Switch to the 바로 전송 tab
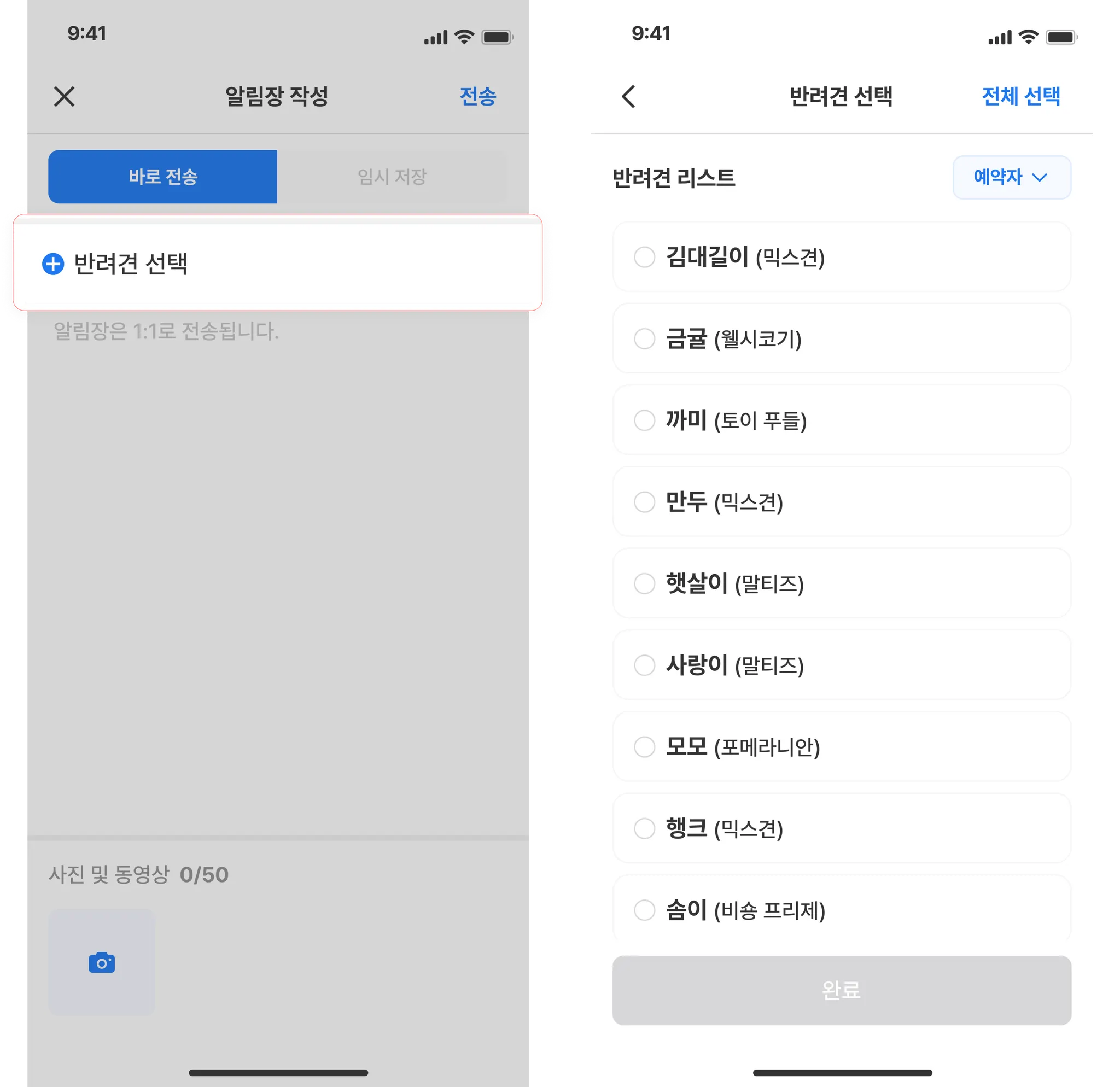 [163, 177]
